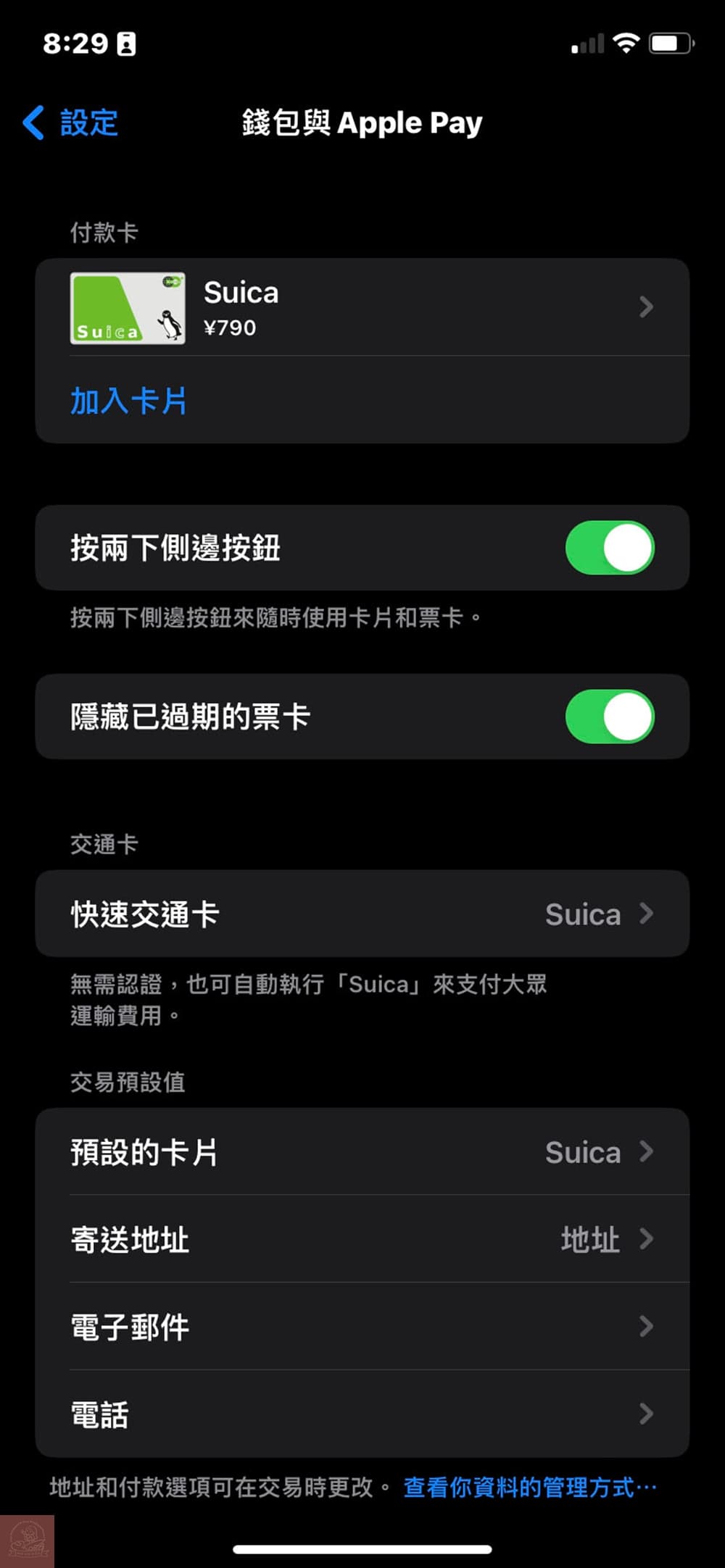Screen dimensions: 725x1568
Task: Tap the back chevron next to 設定
Action: [x=32, y=122]
